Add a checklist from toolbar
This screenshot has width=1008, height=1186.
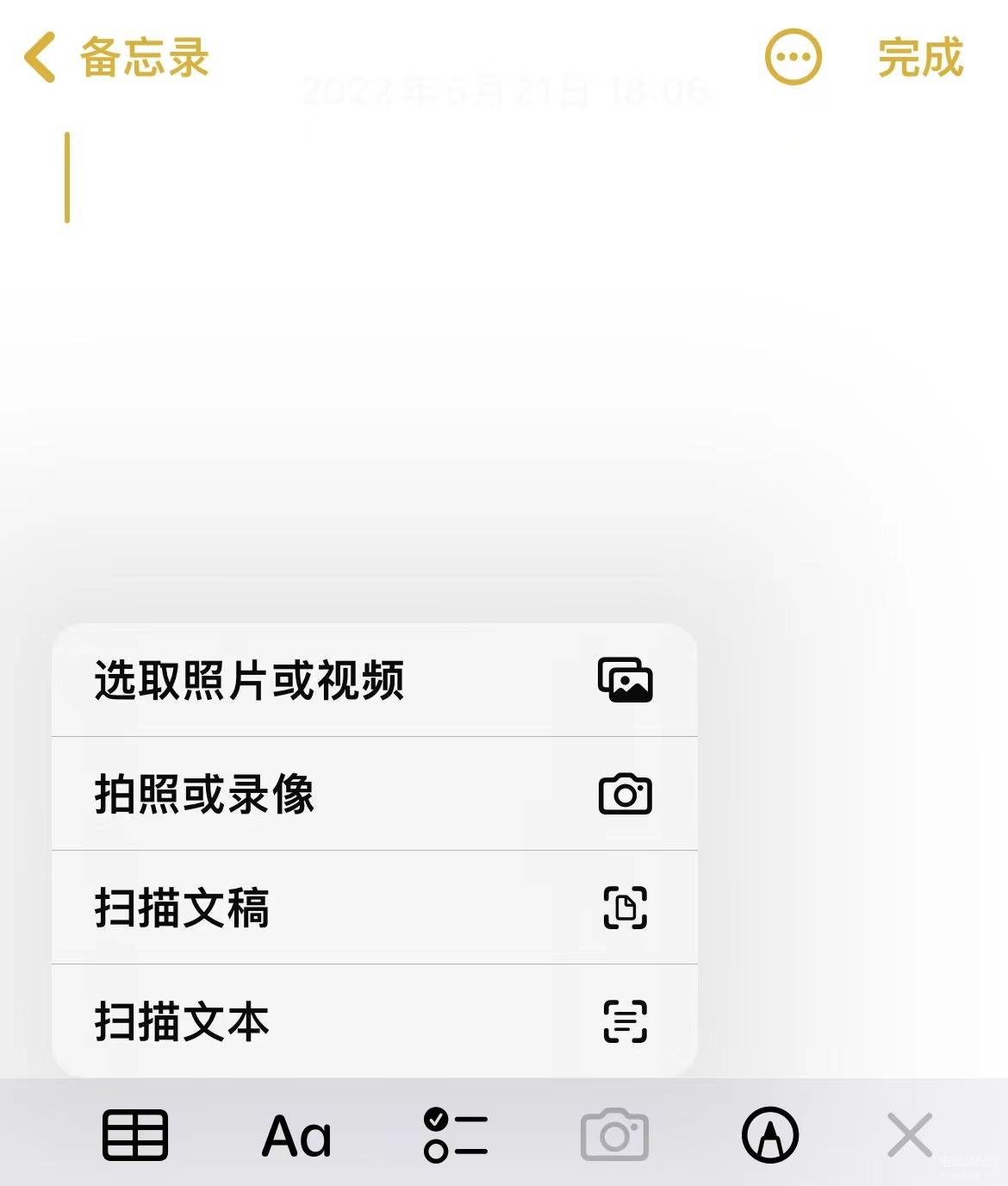[x=456, y=1135]
